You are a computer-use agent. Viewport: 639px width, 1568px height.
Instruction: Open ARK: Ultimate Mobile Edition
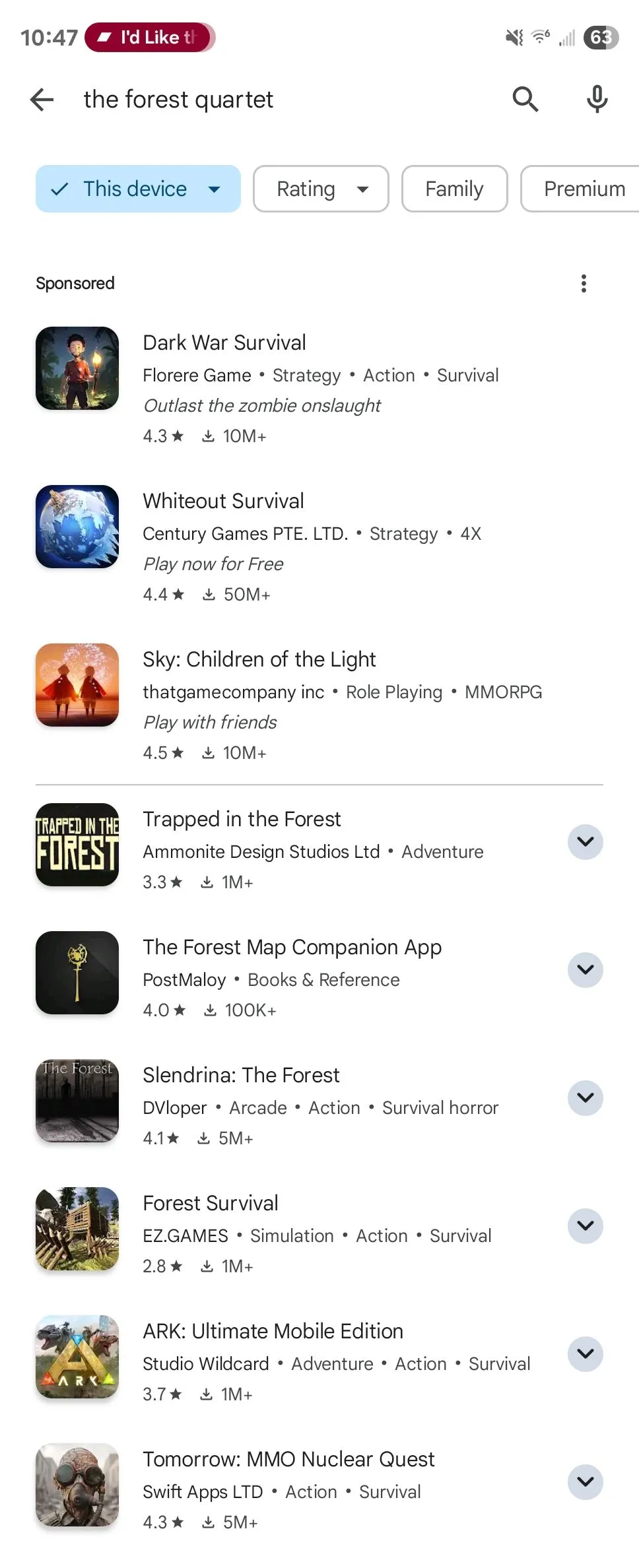click(x=273, y=1331)
